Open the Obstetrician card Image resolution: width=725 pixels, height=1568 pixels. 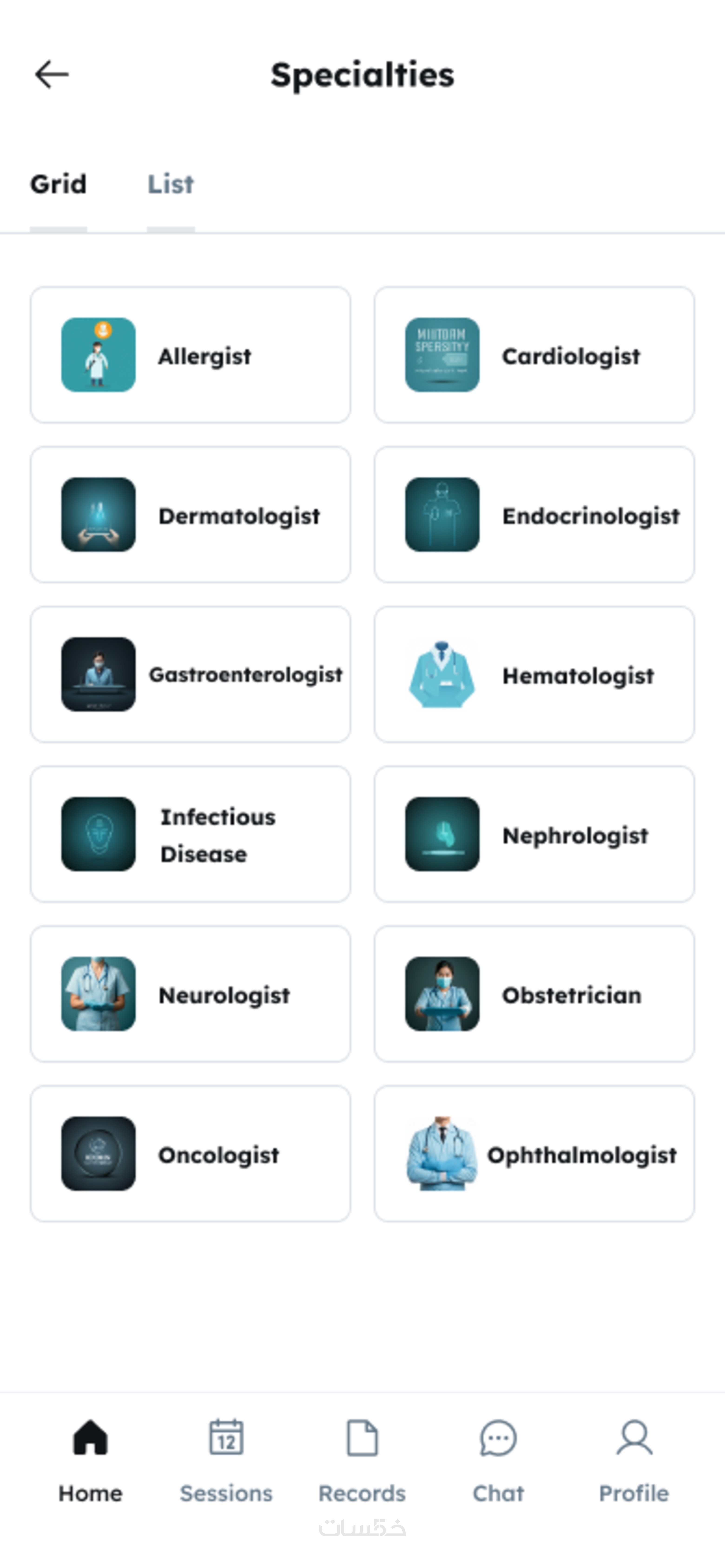tap(534, 994)
